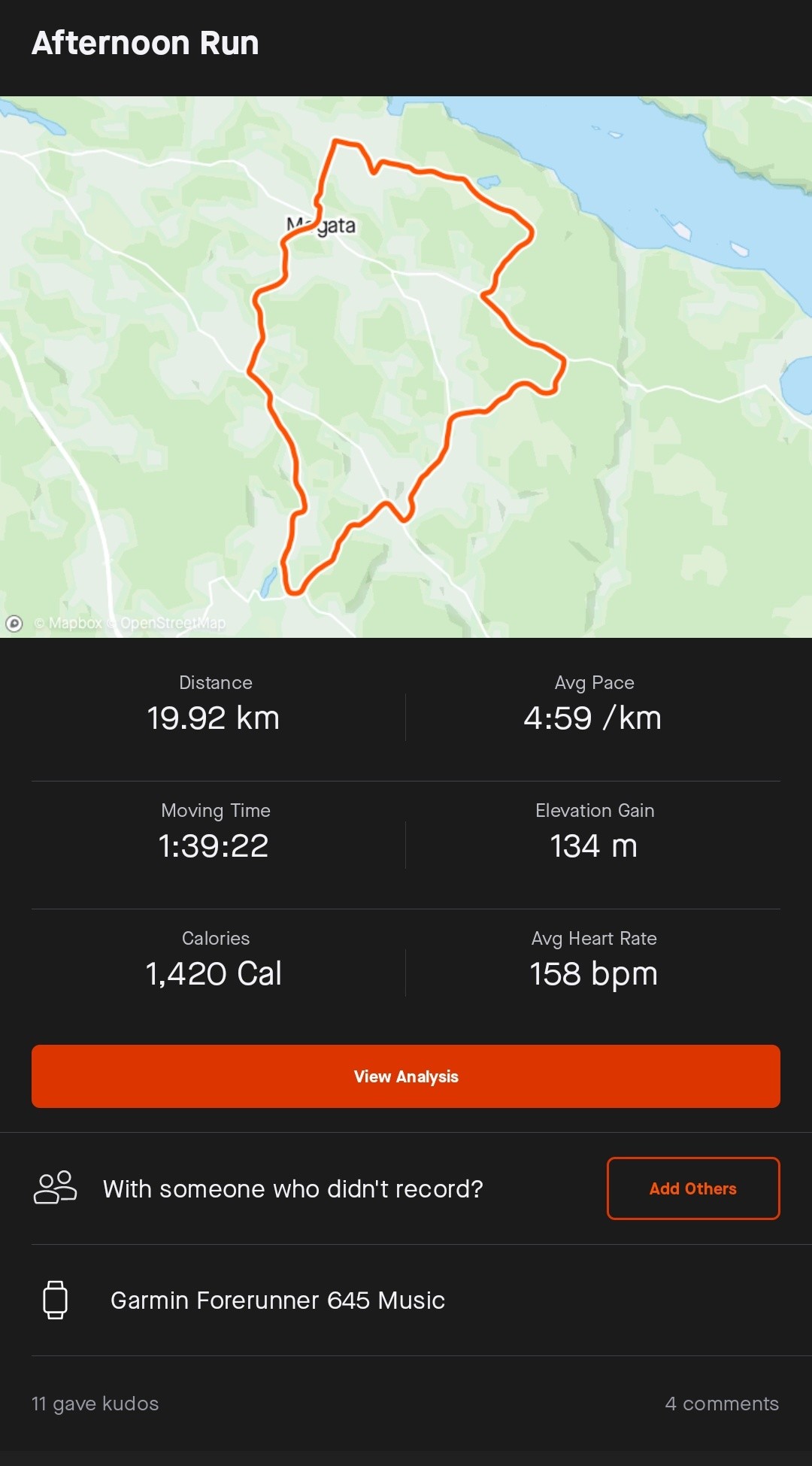
Task: Open the 4 comments
Action: pos(721,1404)
